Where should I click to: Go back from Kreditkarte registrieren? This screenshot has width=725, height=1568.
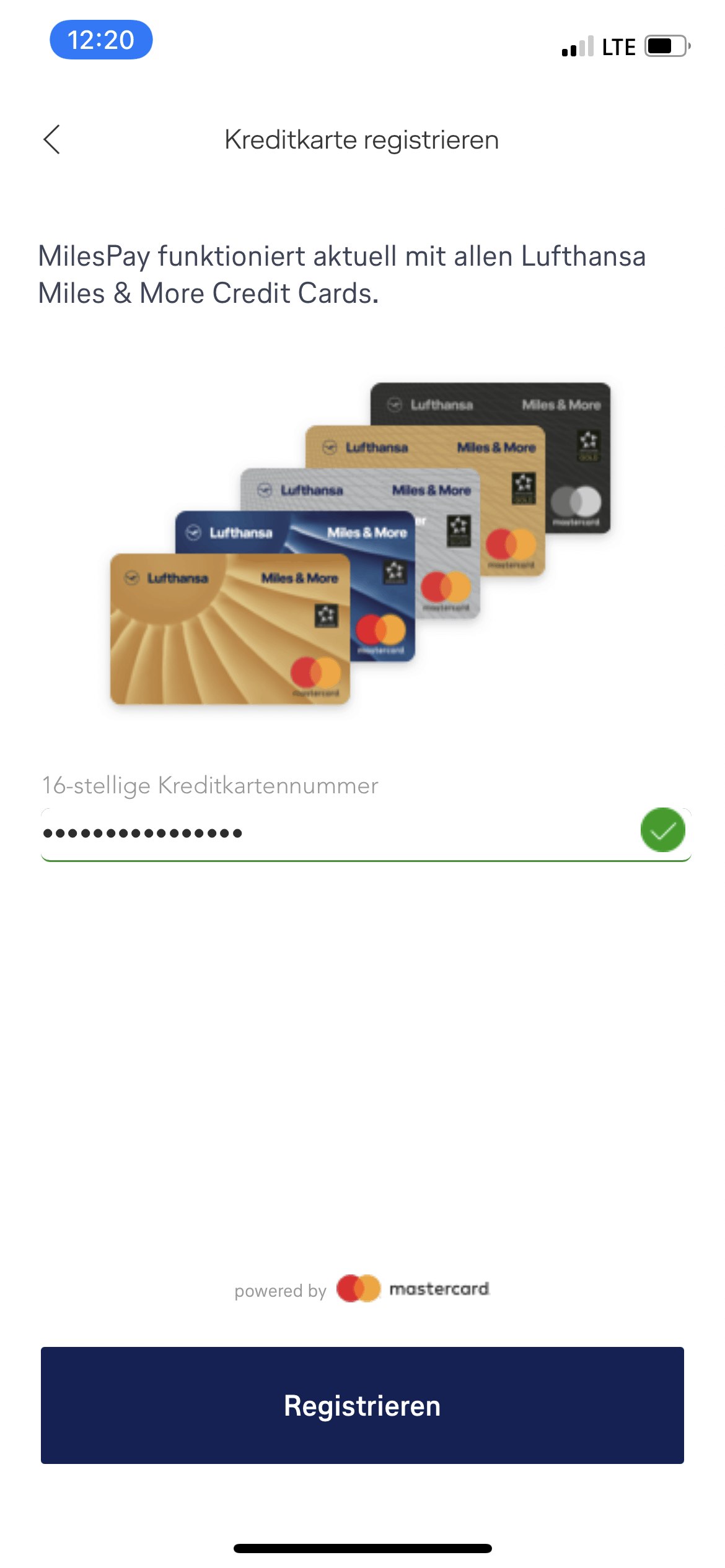coord(52,139)
